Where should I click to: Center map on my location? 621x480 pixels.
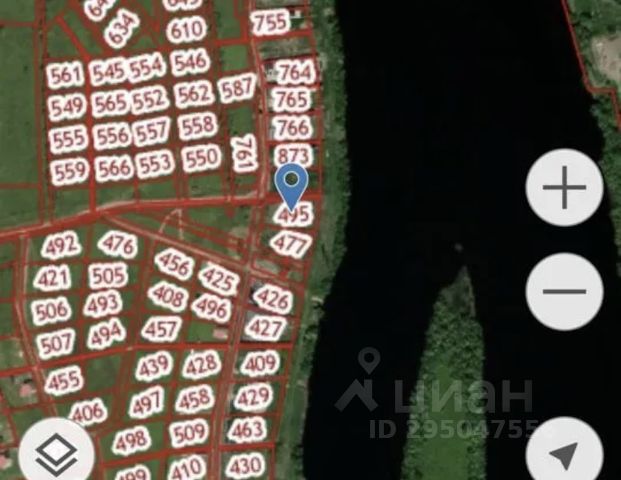pos(565,455)
